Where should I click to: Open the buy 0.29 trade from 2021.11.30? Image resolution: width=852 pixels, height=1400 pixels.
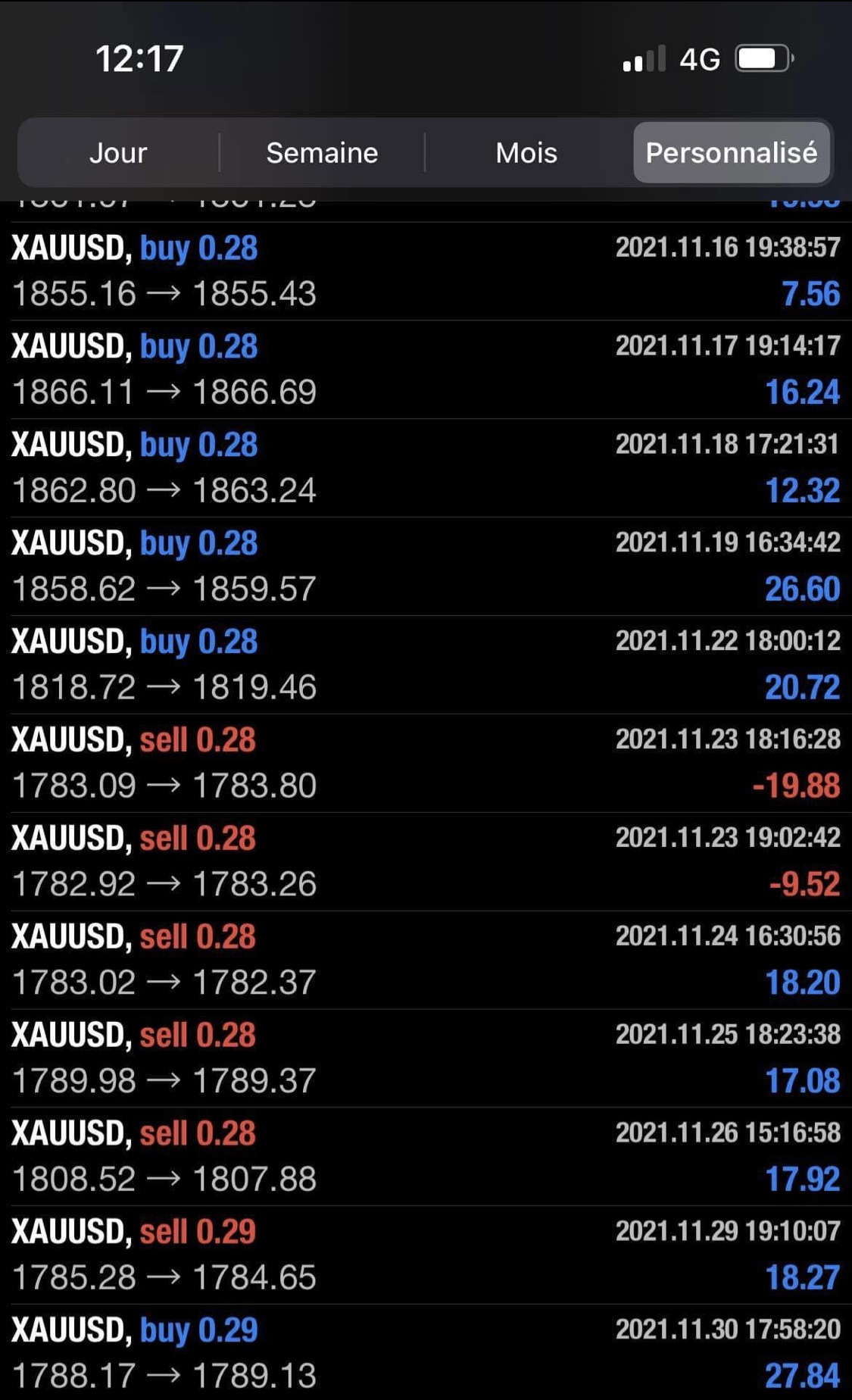coord(426,1353)
